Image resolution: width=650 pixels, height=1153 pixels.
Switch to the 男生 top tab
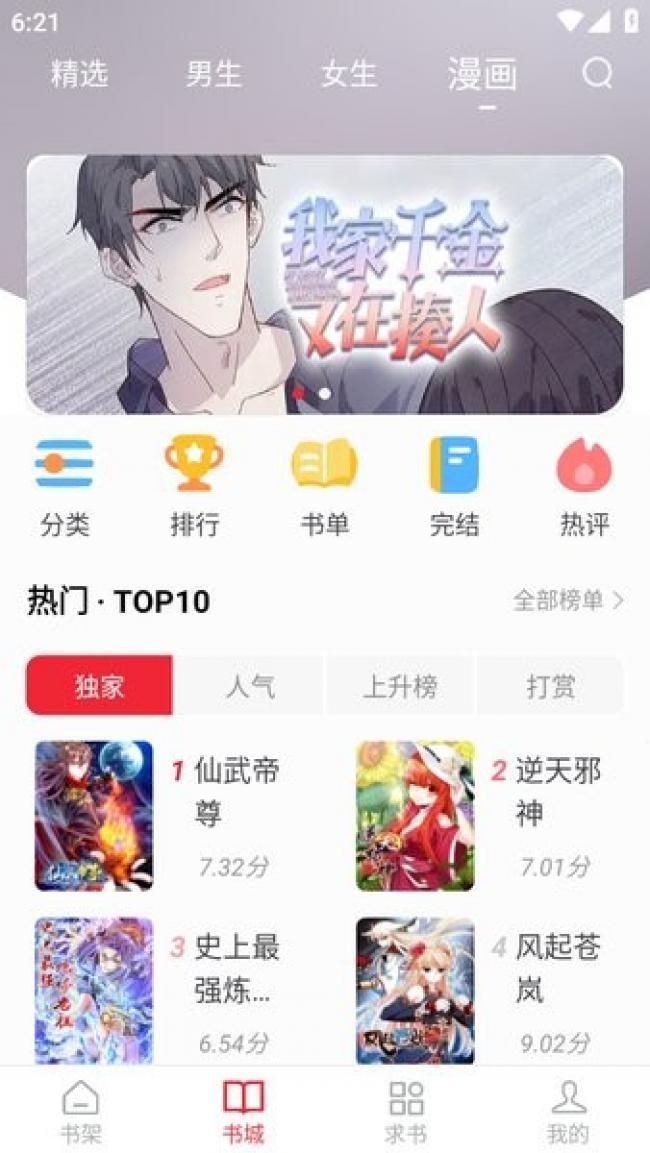(x=214, y=74)
